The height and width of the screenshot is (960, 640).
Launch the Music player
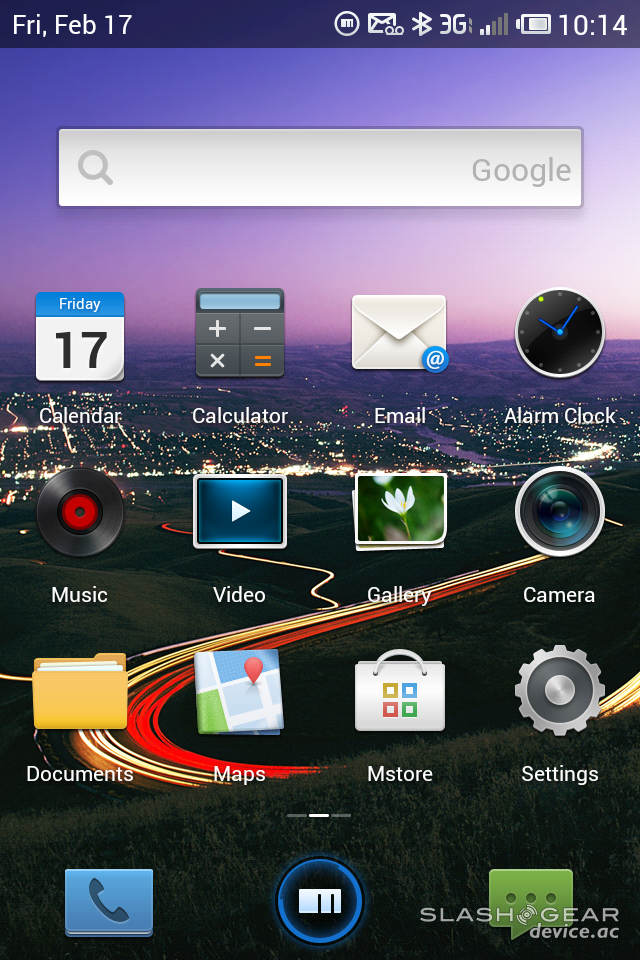click(80, 512)
